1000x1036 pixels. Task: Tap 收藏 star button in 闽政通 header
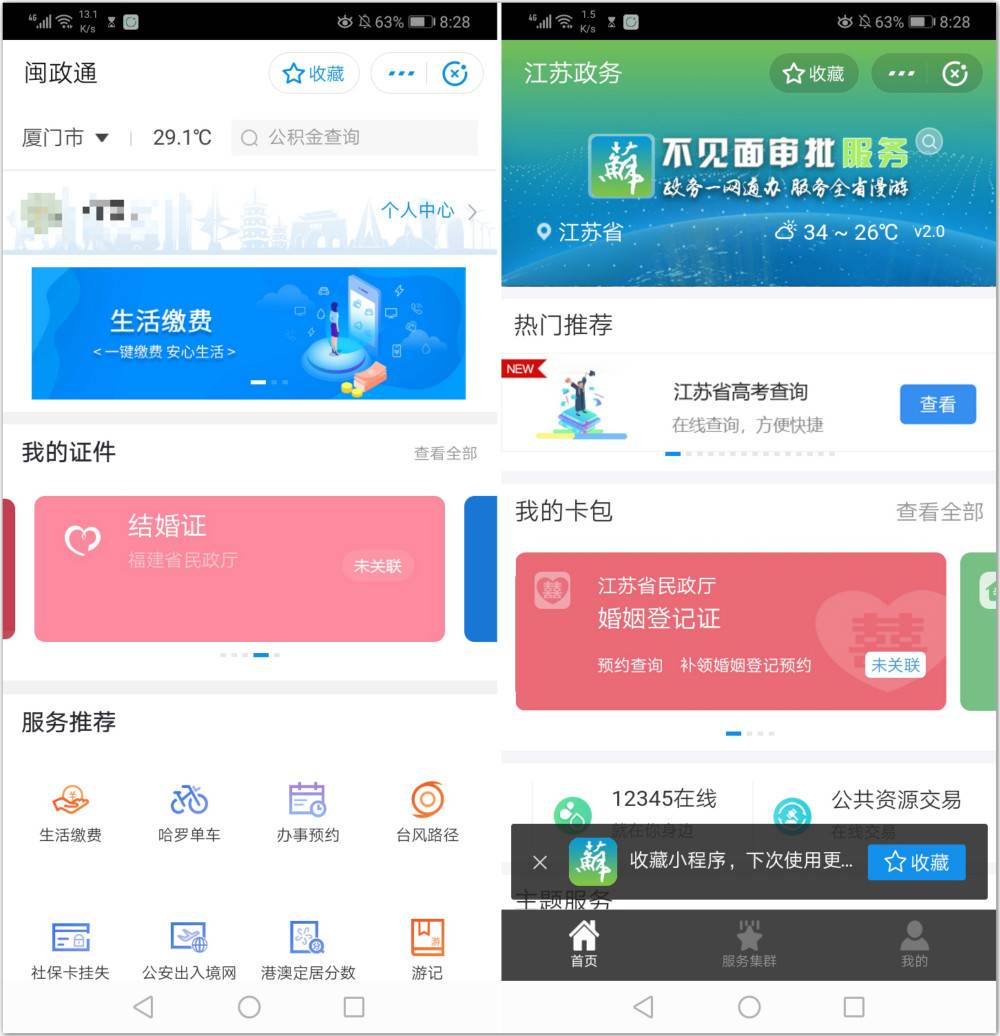314,73
